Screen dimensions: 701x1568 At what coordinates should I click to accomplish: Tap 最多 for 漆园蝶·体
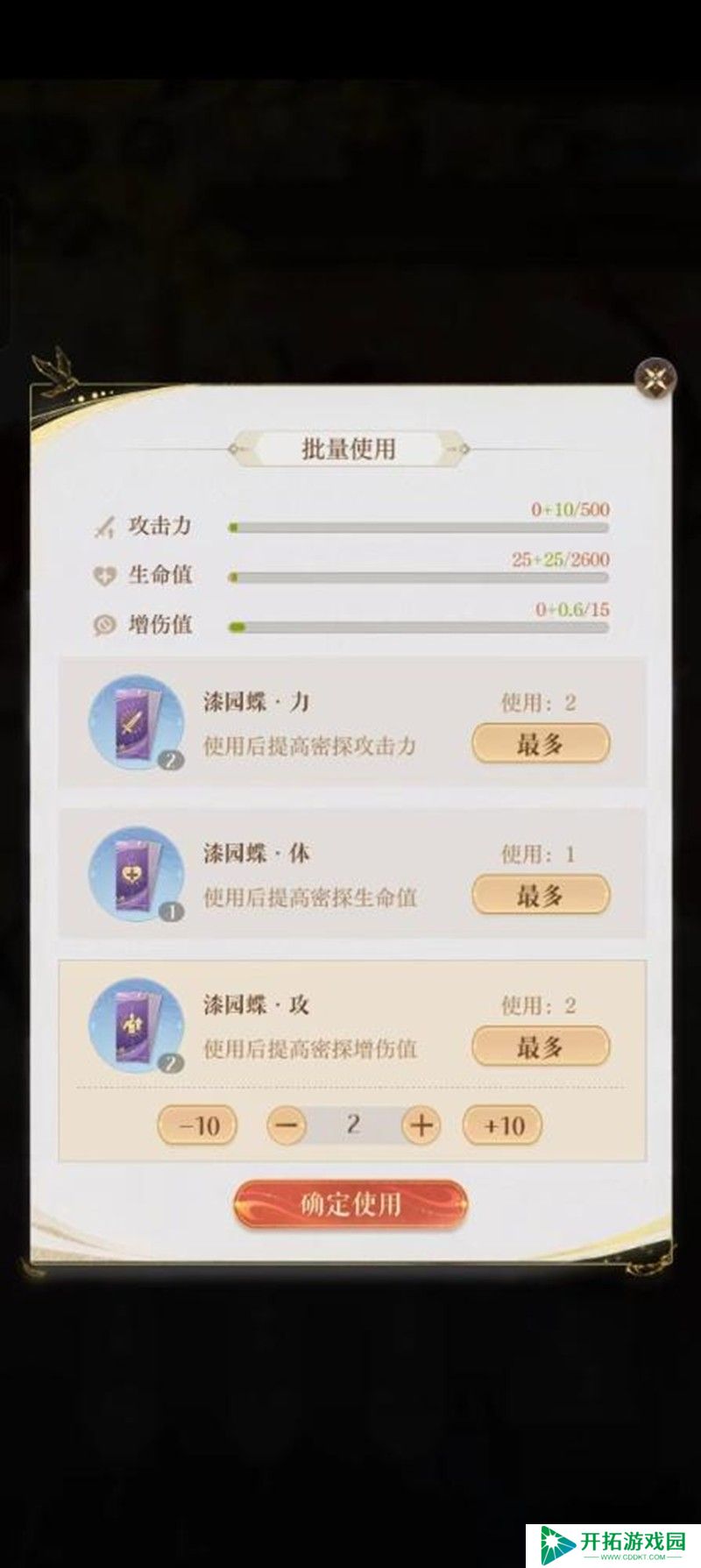[540, 895]
